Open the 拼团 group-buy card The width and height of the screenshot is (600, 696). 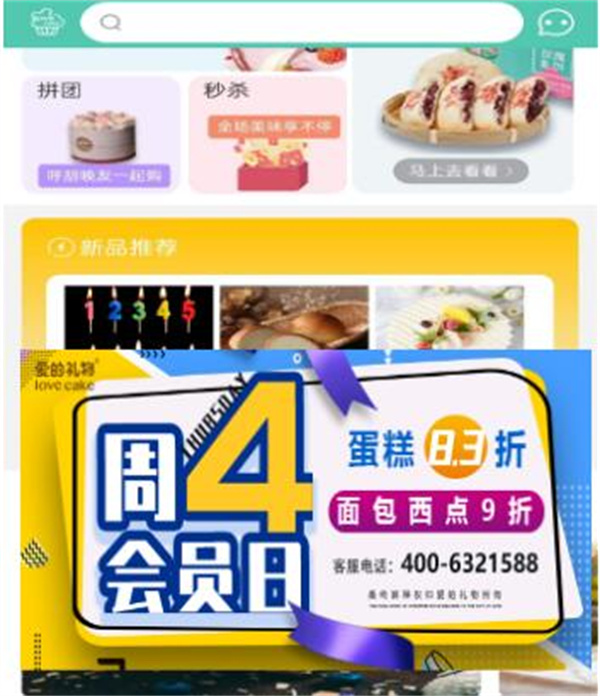(x=101, y=135)
